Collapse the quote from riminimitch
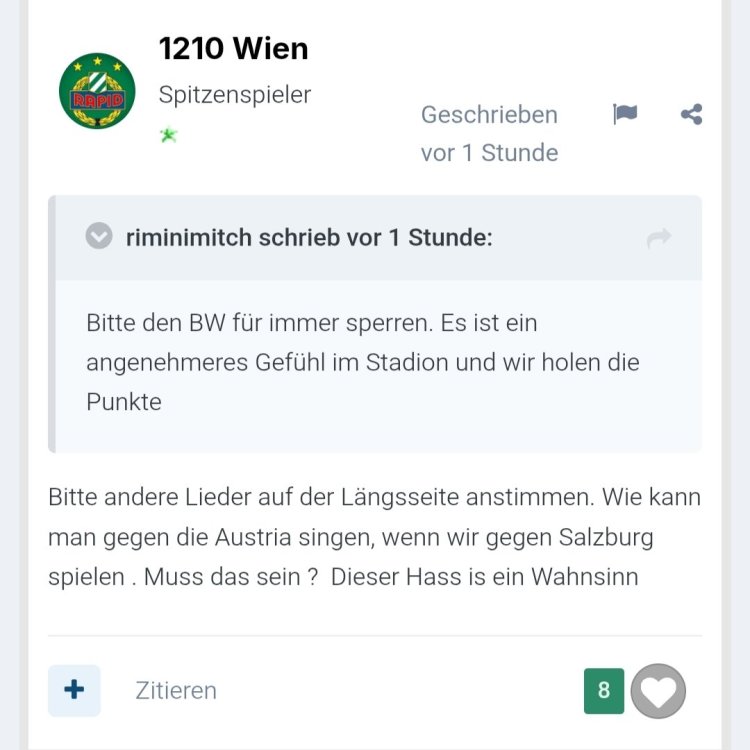Screen dimensions: 750x750 (x=99, y=238)
